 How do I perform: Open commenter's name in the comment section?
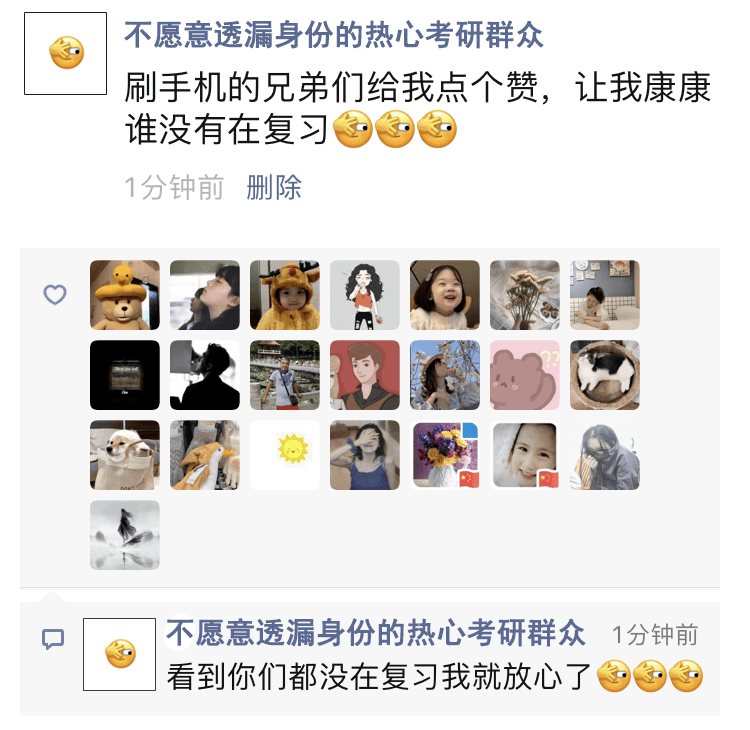375,633
